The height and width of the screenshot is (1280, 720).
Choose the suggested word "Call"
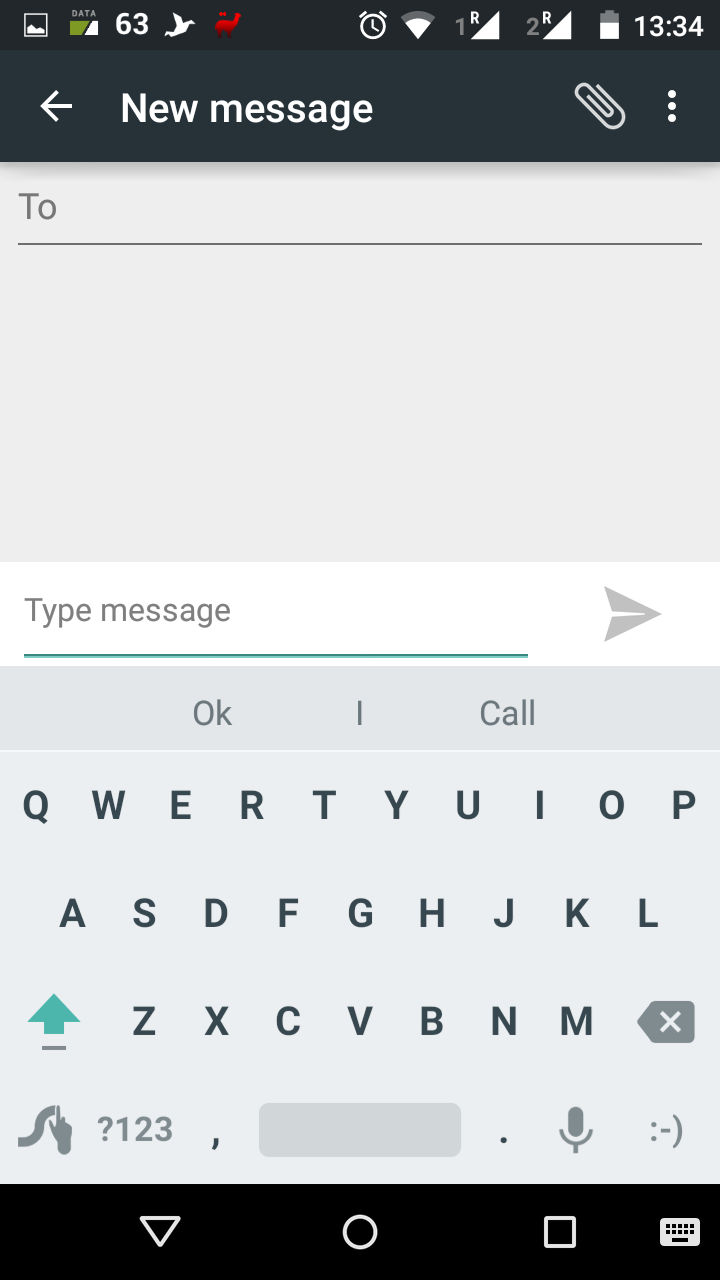507,713
